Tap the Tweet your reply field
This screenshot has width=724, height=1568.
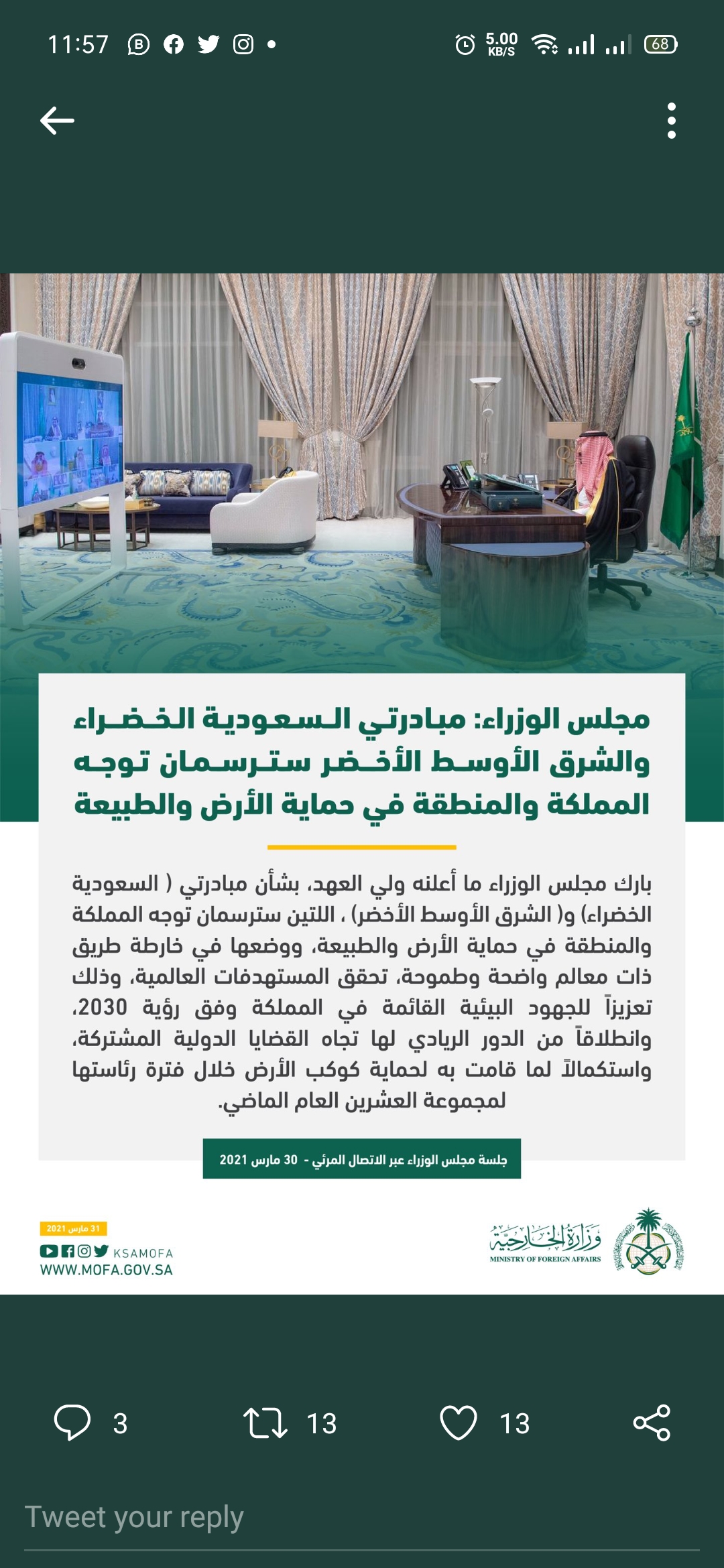362,1517
